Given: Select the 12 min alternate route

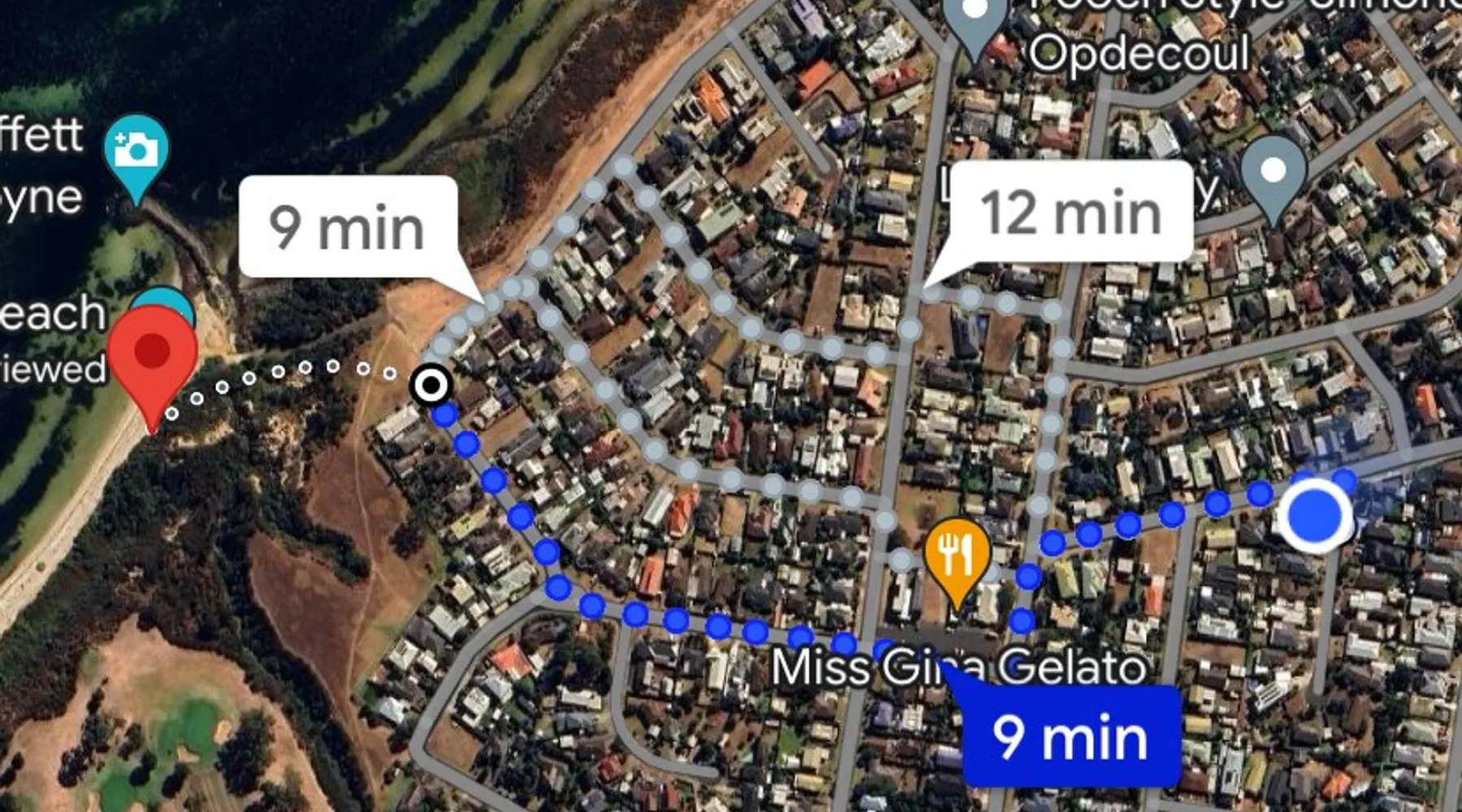Looking at the screenshot, I should point(1071,213).
